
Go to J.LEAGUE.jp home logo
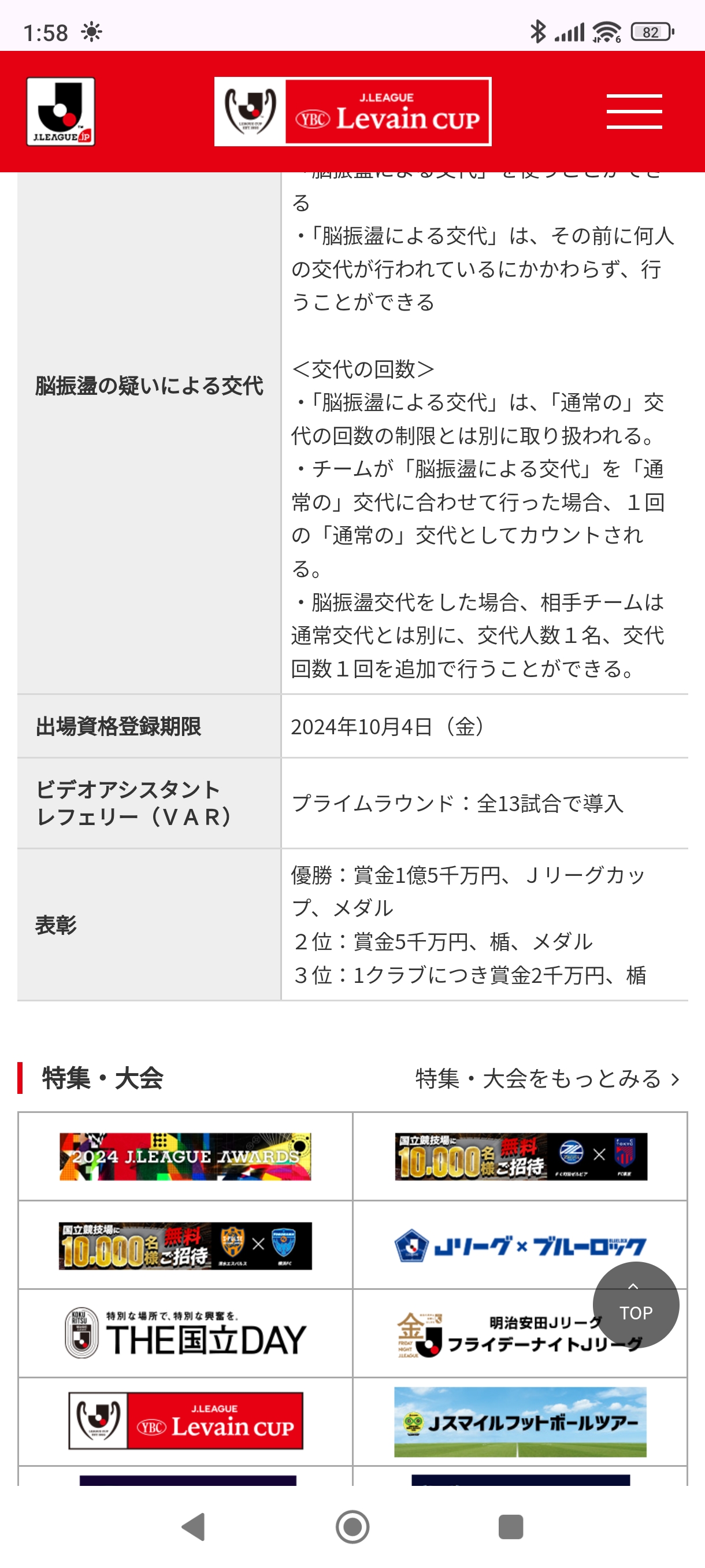[x=60, y=112]
